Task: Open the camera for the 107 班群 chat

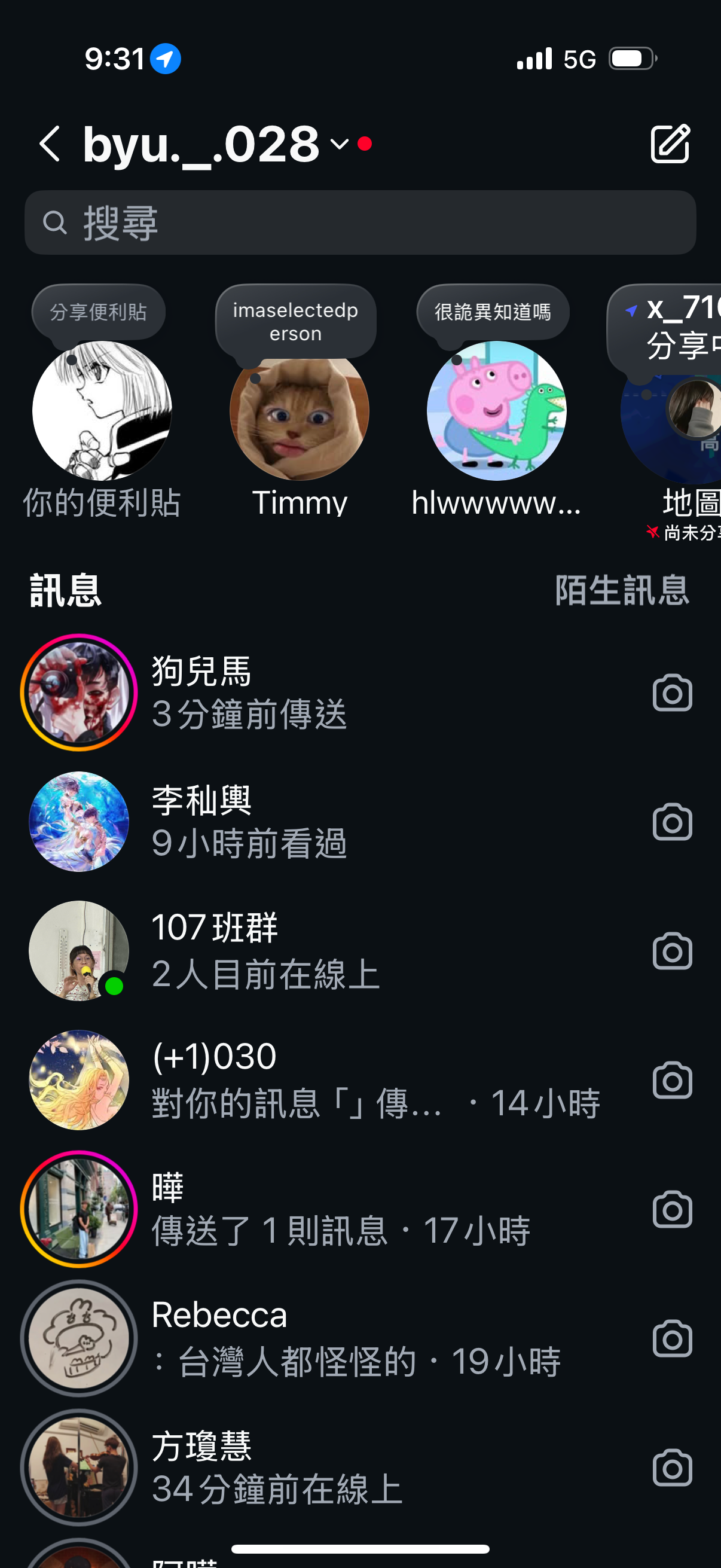Action: tap(673, 951)
